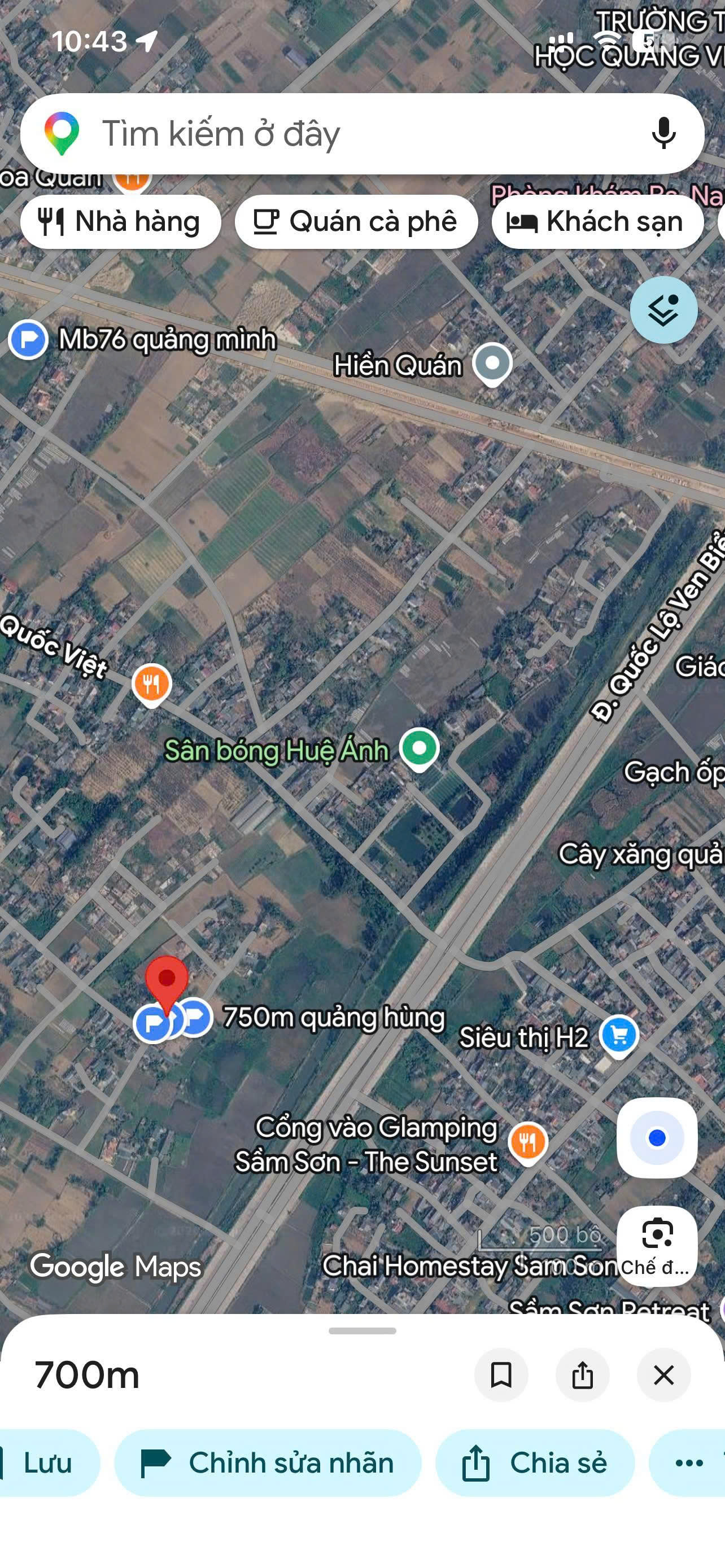Open the Chế độ camera lens button
The image size is (725, 1568).
(x=657, y=1246)
